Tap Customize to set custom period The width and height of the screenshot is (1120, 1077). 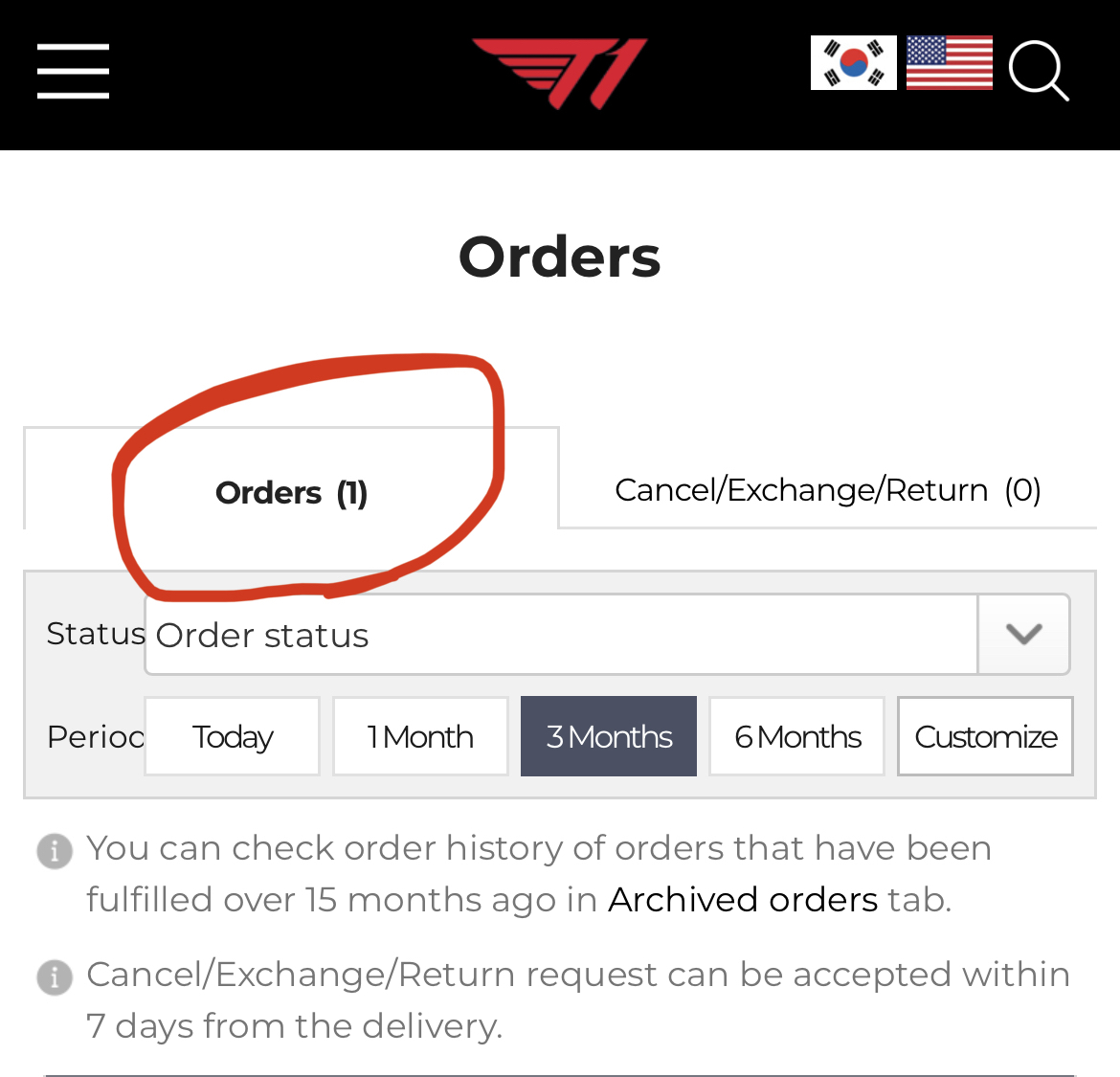(985, 736)
